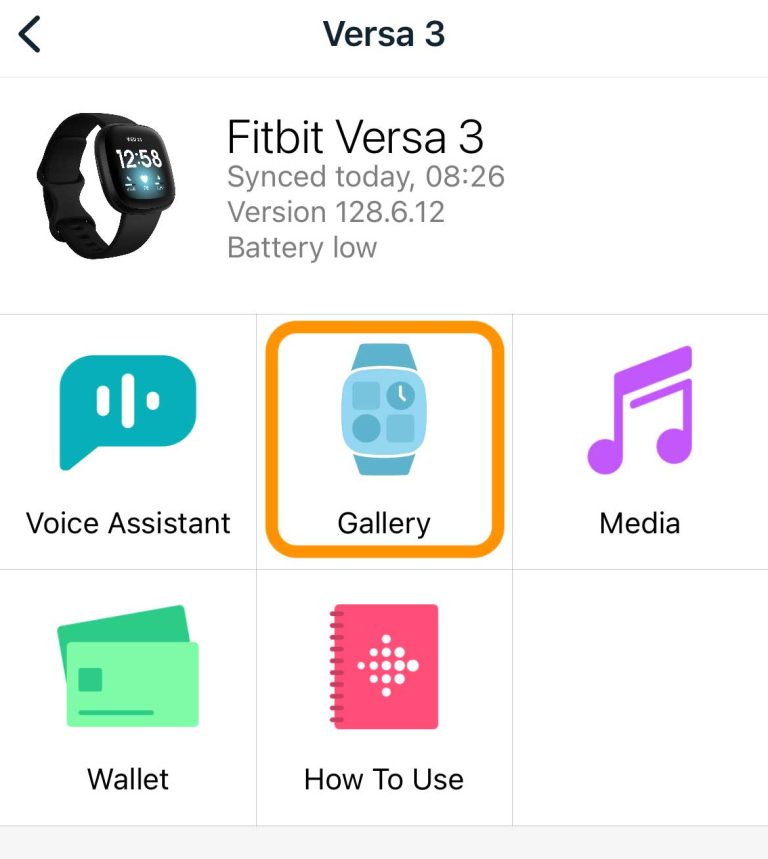The width and height of the screenshot is (768, 859).
Task: Open the Gallery tile
Action: pyautogui.click(x=384, y=440)
